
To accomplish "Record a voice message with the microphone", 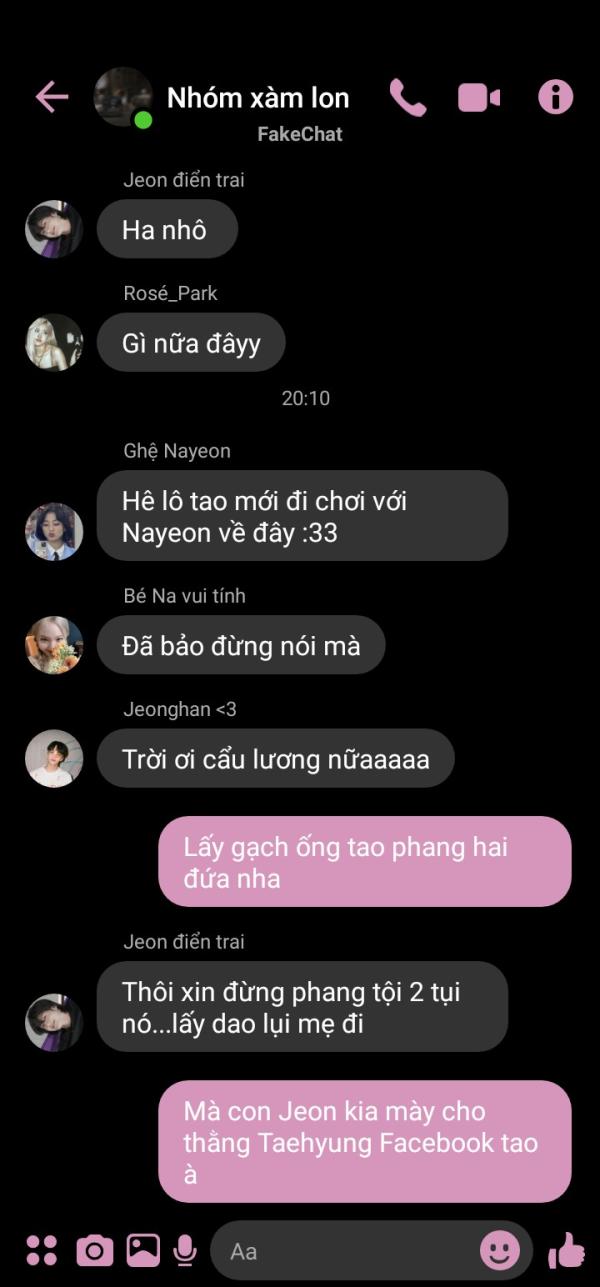I will tap(184, 1249).
